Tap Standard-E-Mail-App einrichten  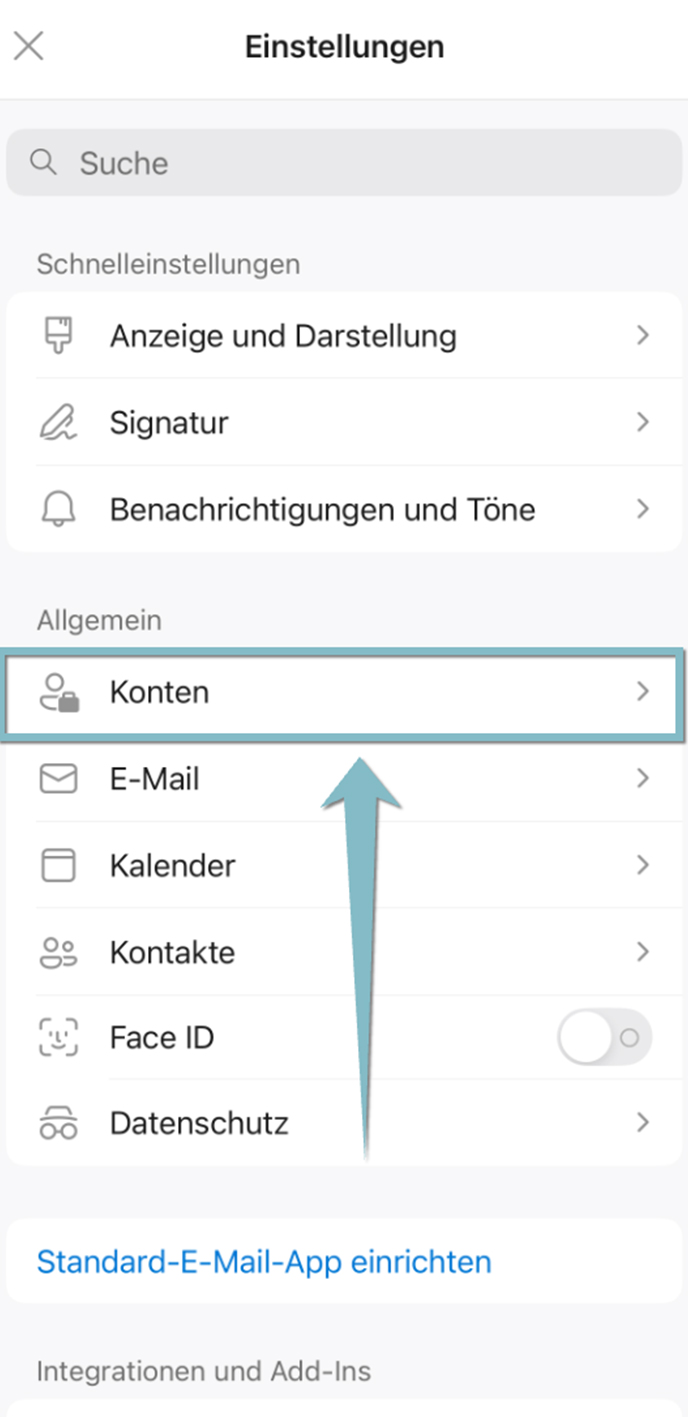(x=264, y=1261)
